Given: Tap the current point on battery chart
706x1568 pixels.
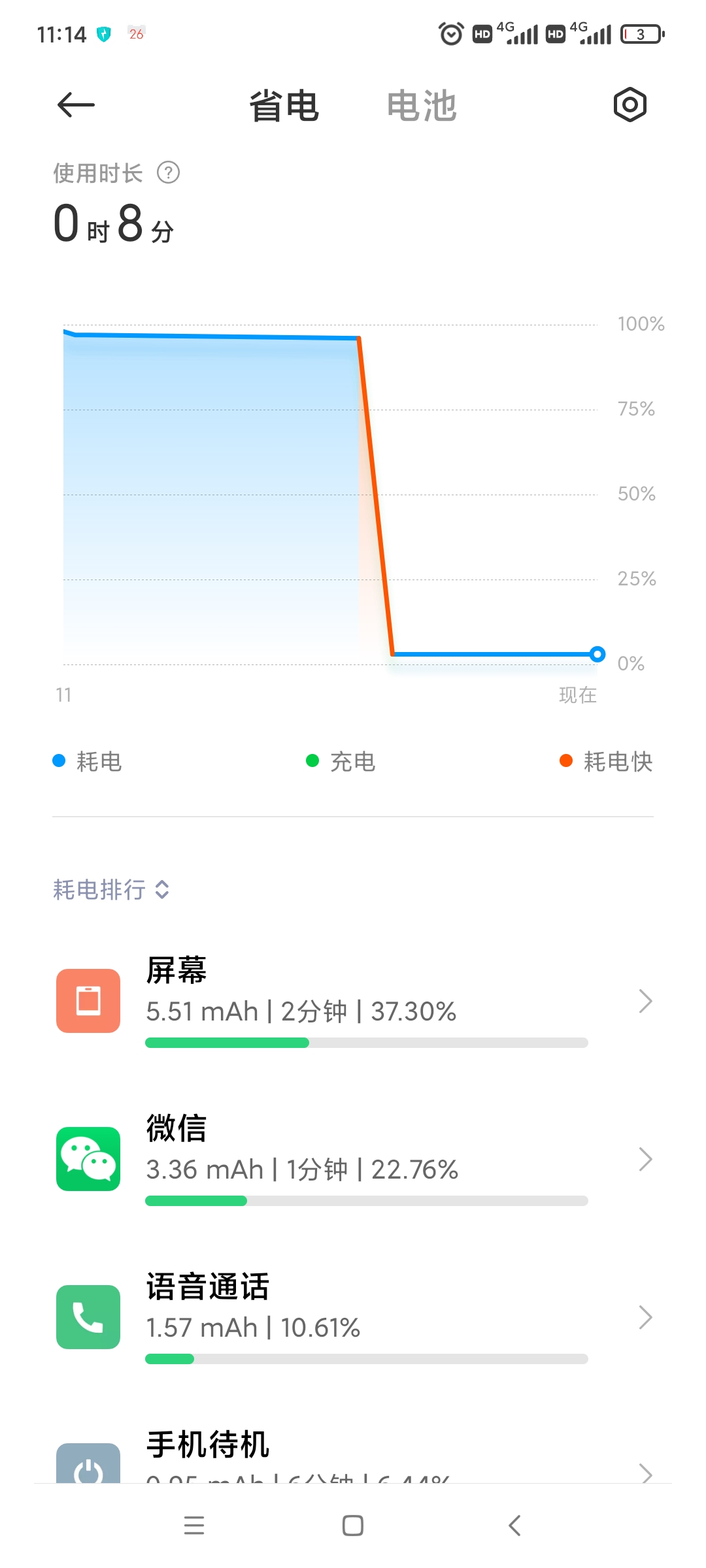Looking at the screenshot, I should (x=597, y=654).
